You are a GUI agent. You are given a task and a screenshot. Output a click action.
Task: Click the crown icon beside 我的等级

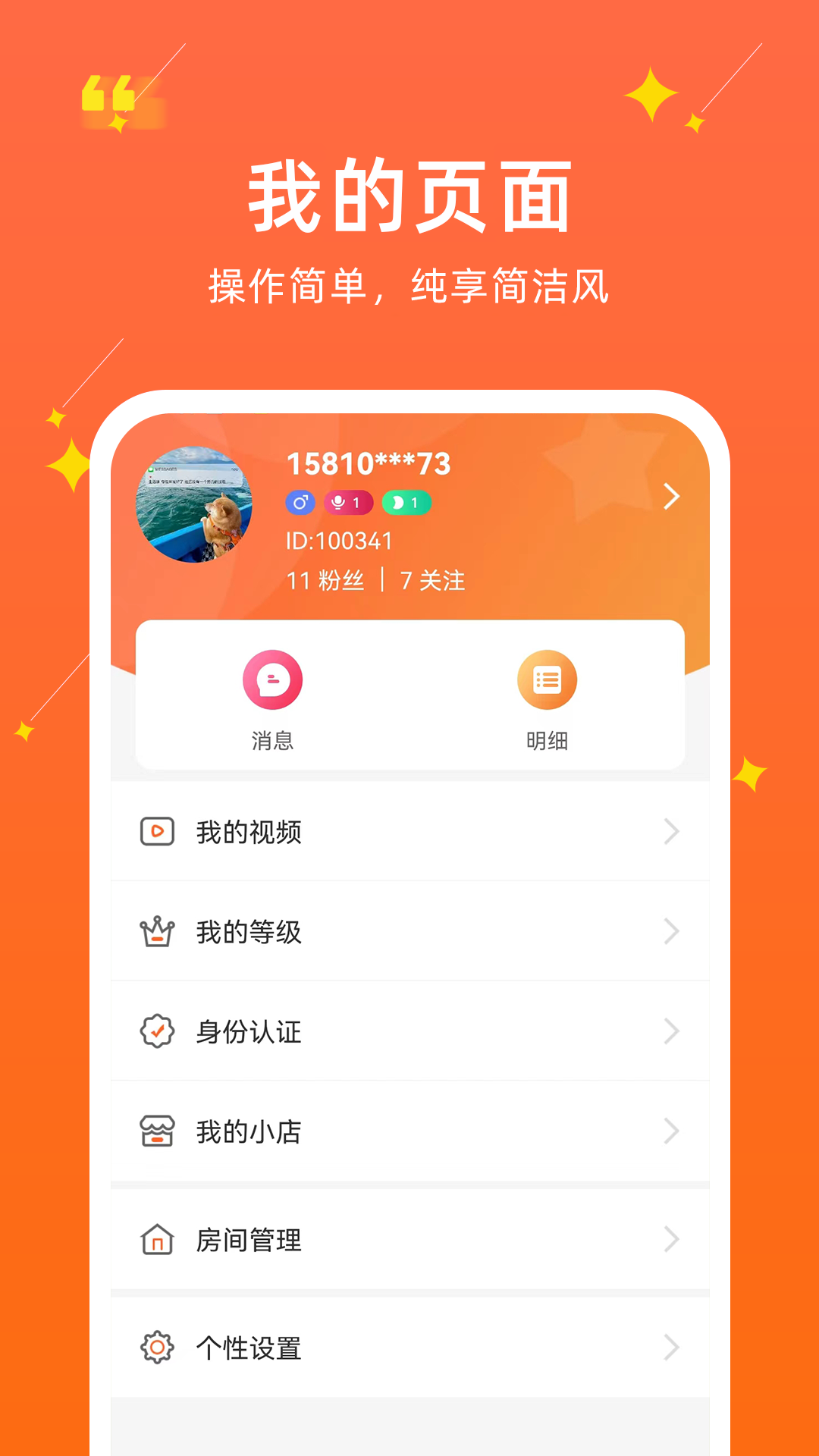155,931
